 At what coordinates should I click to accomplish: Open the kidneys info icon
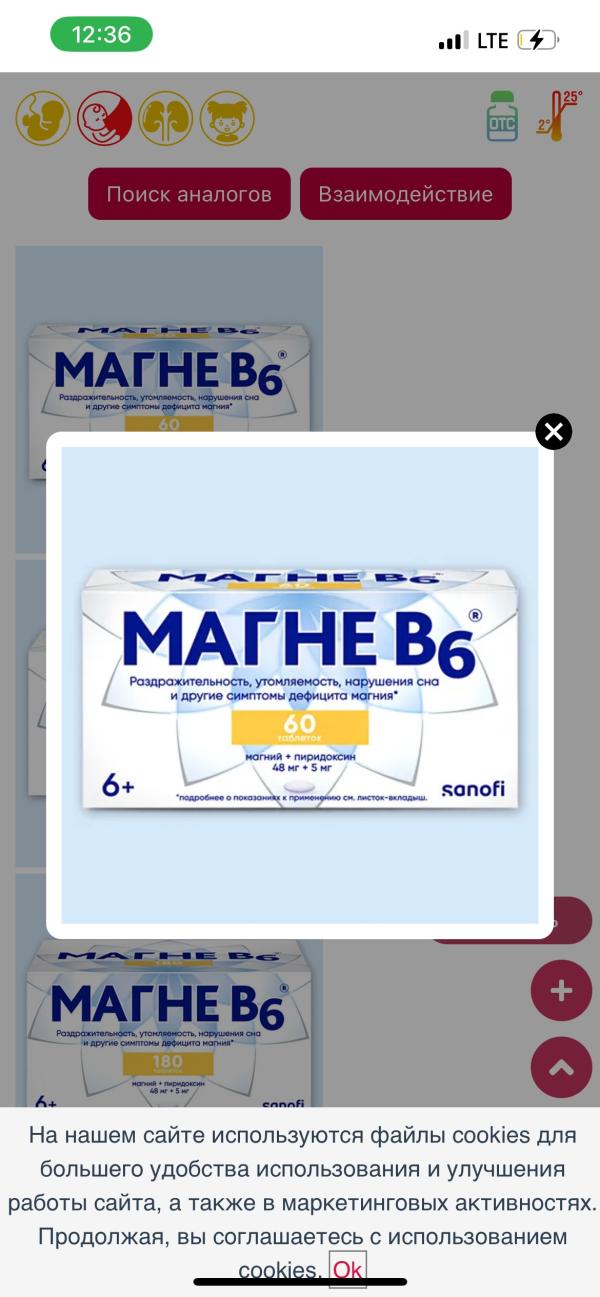coord(165,118)
